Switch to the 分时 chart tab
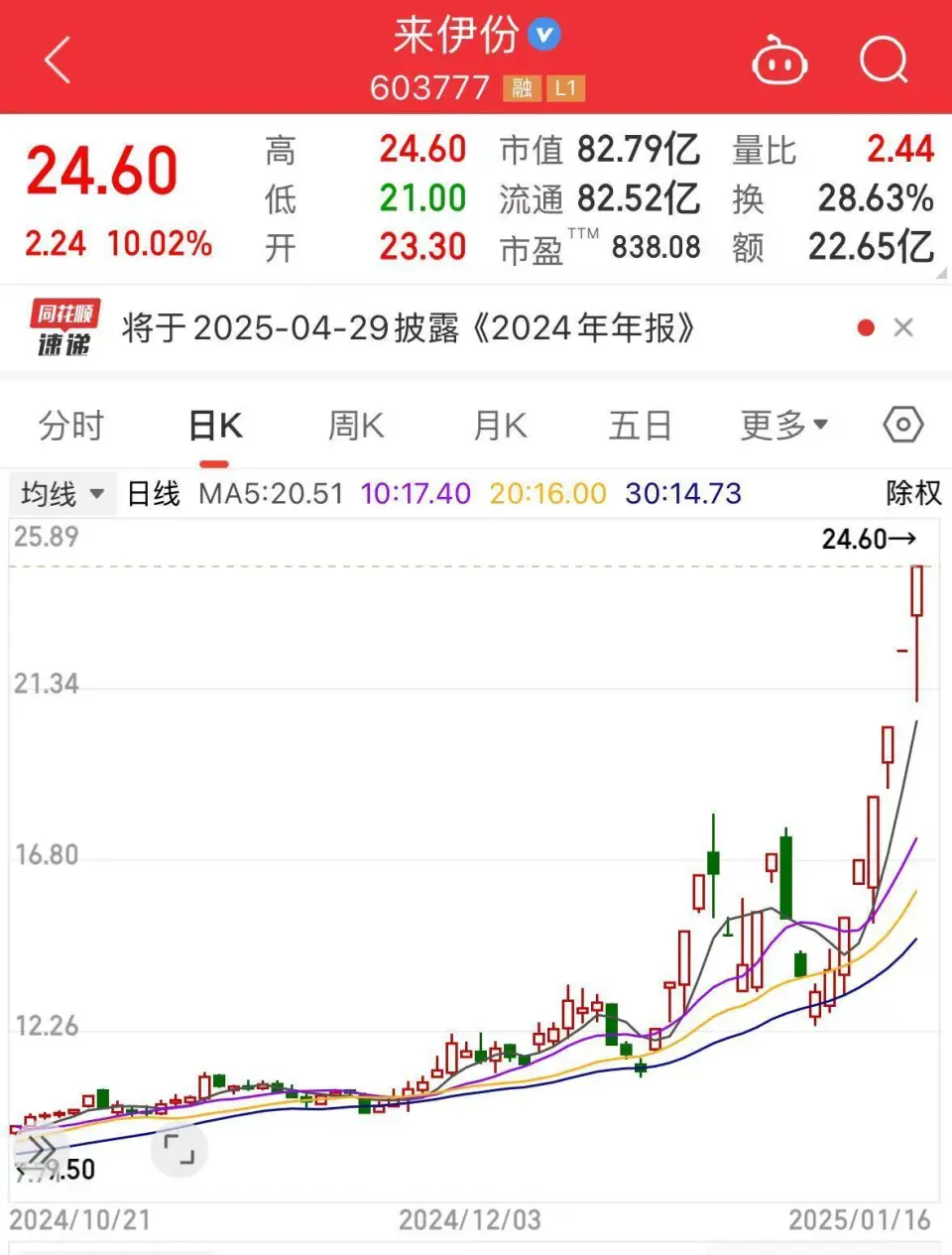 (71, 427)
